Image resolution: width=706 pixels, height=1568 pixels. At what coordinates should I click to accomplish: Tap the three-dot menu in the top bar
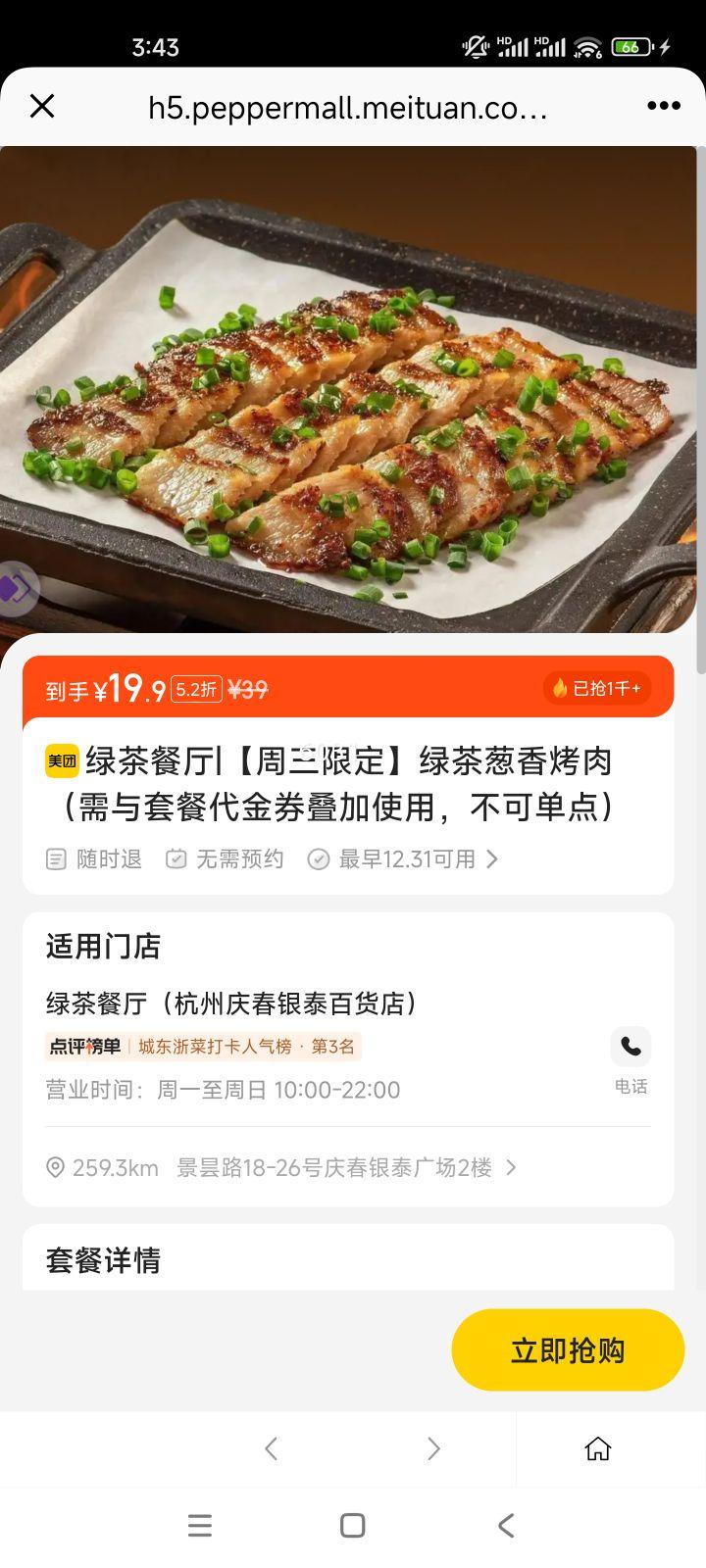tap(665, 106)
